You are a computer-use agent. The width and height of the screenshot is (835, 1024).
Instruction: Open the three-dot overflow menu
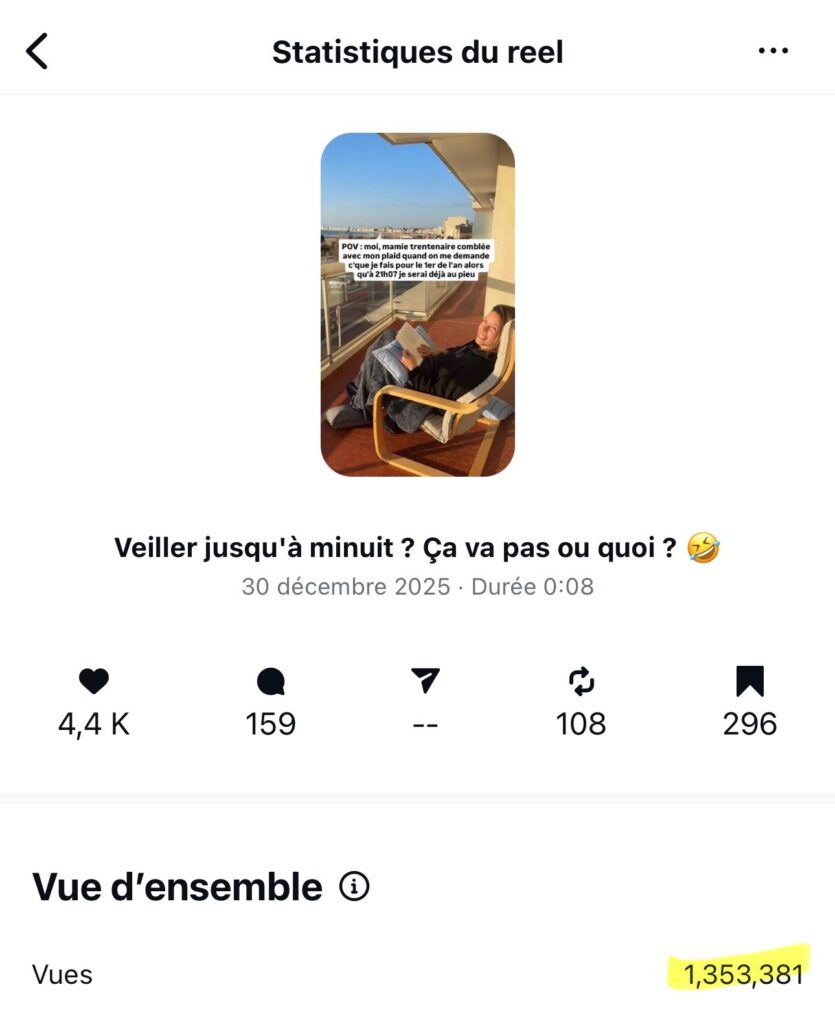[x=773, y=51]
